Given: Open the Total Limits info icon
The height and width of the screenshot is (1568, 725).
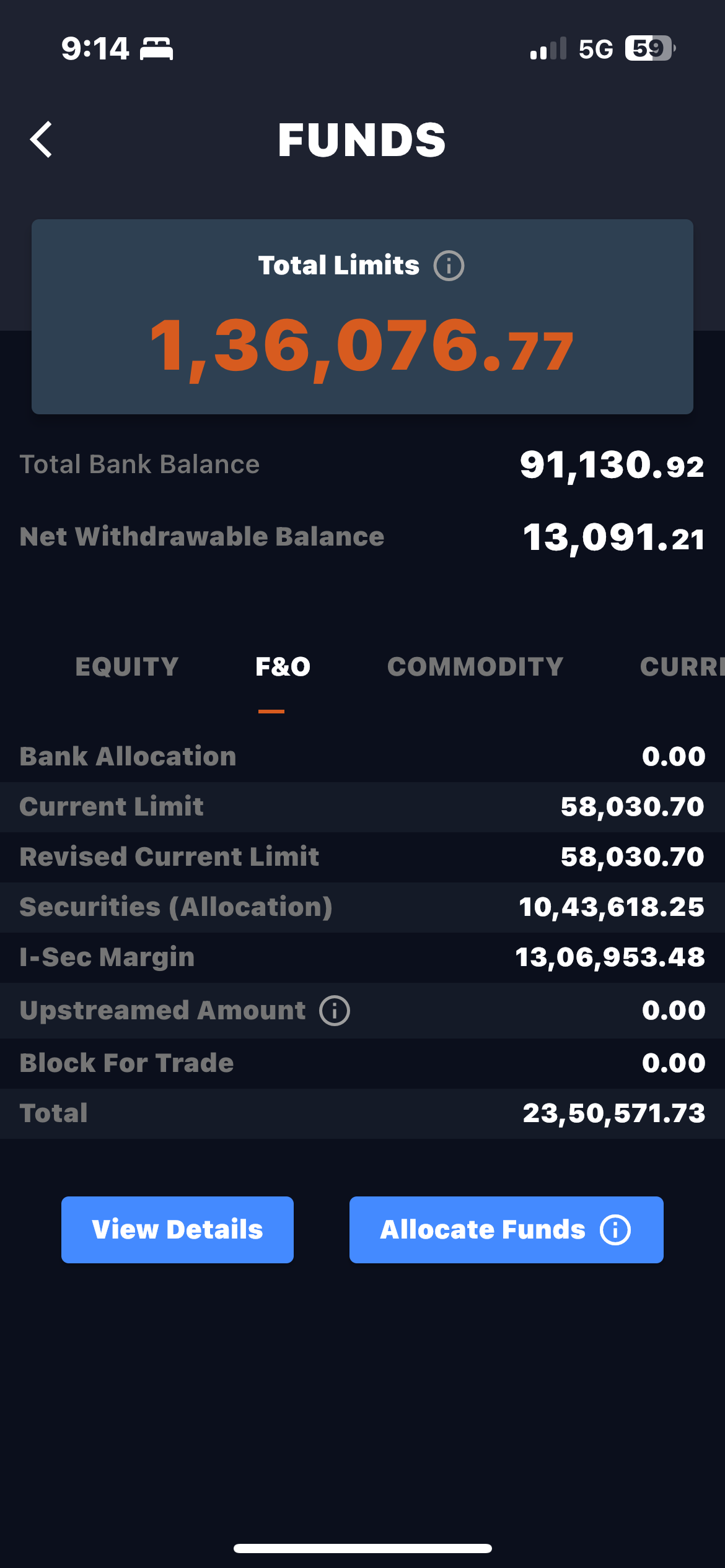Looking at the screenshot, I should click(449, 266).
